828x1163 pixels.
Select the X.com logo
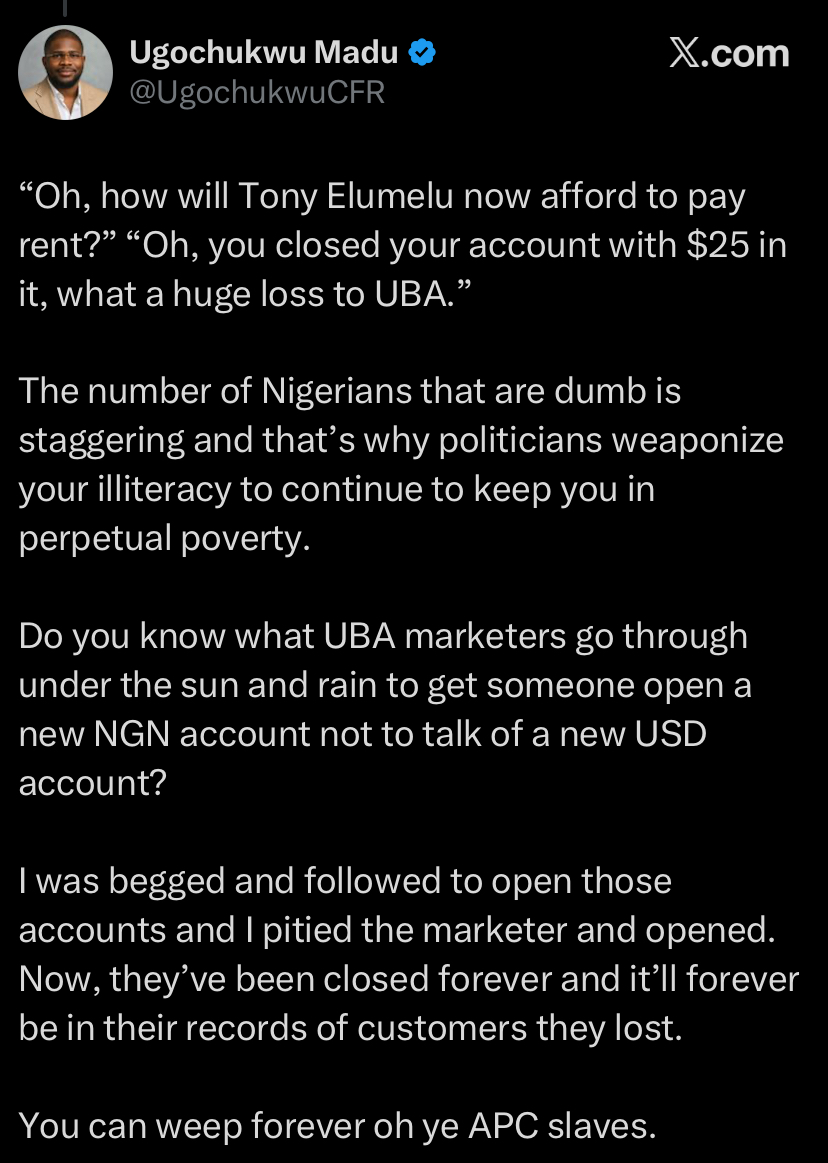[x=729, y=53]
